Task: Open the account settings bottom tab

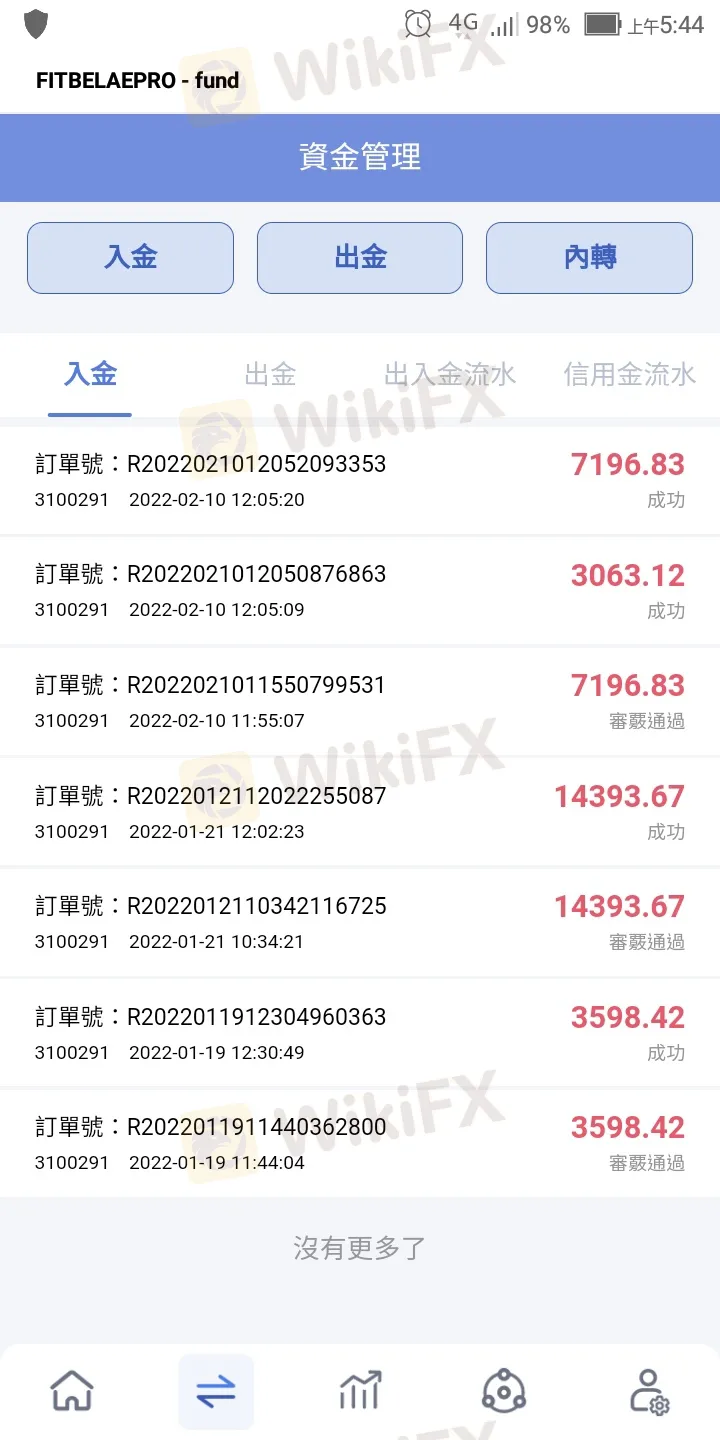Action: (x=648, y=1391)
